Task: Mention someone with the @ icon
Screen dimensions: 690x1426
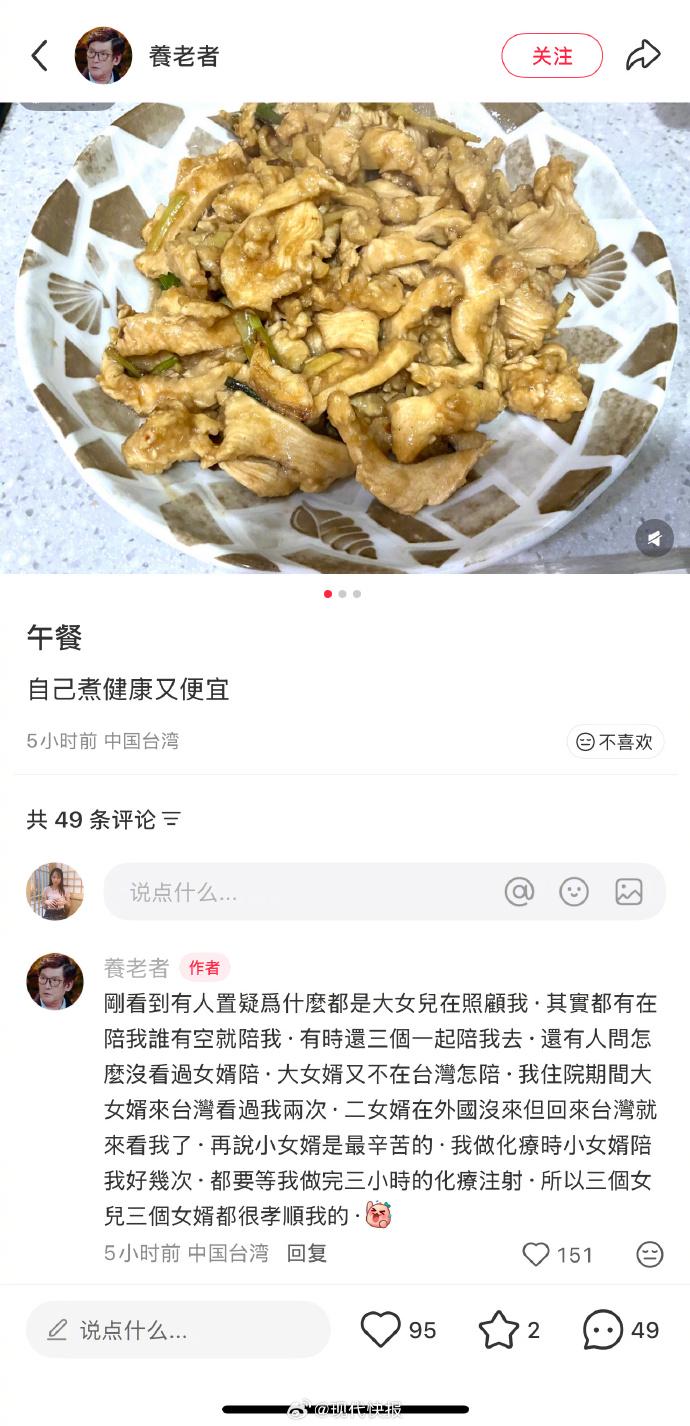Action: pyautogui.click(x=519, y=892)
